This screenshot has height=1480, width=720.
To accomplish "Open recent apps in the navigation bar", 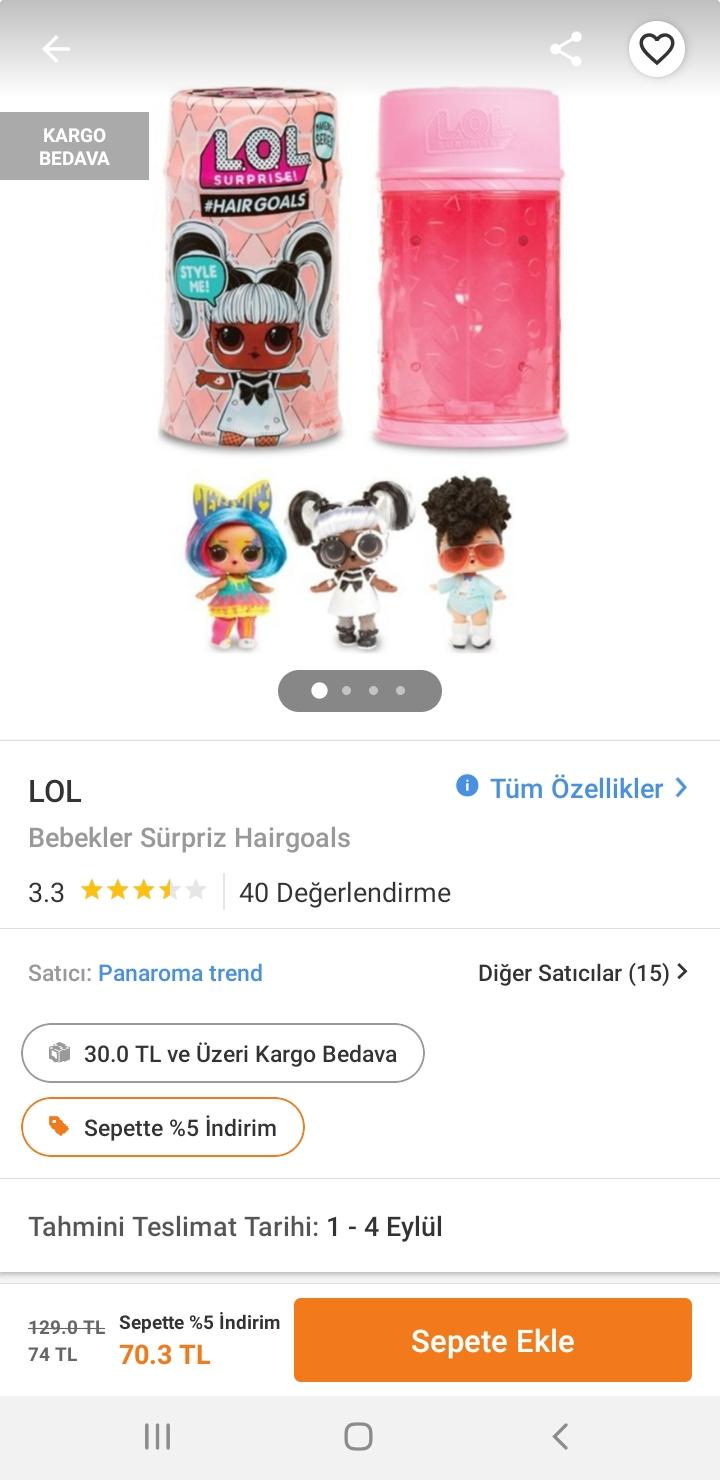I will pos(158,1437).
